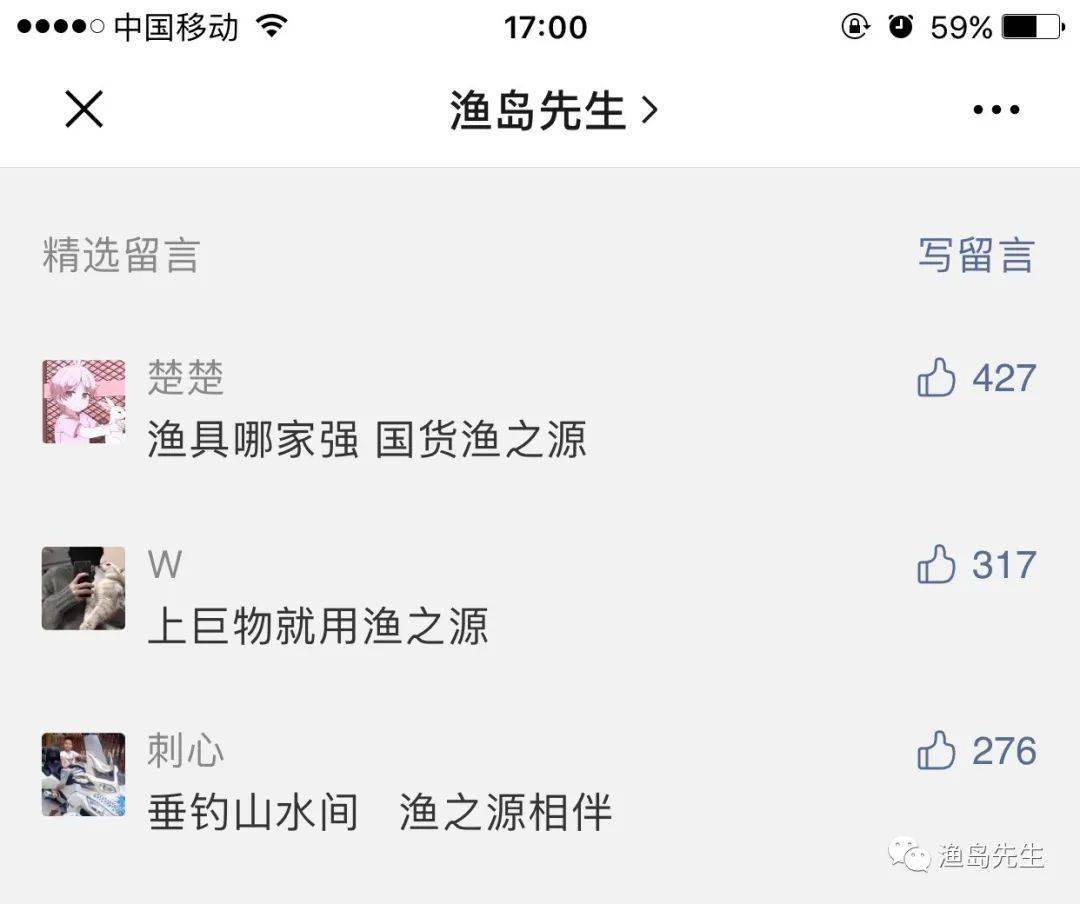
Task: Like 楚楚's comment
Action: [937, 379]
